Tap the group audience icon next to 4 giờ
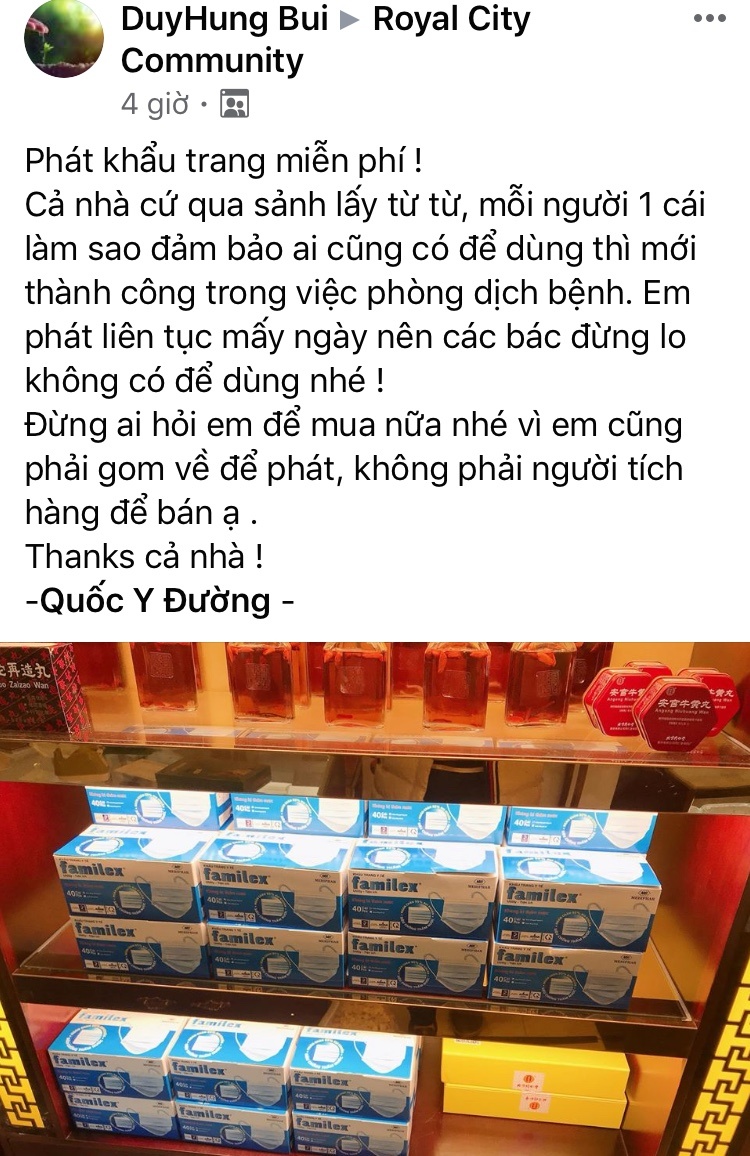 pyautogui.click(x=234, y=103)
